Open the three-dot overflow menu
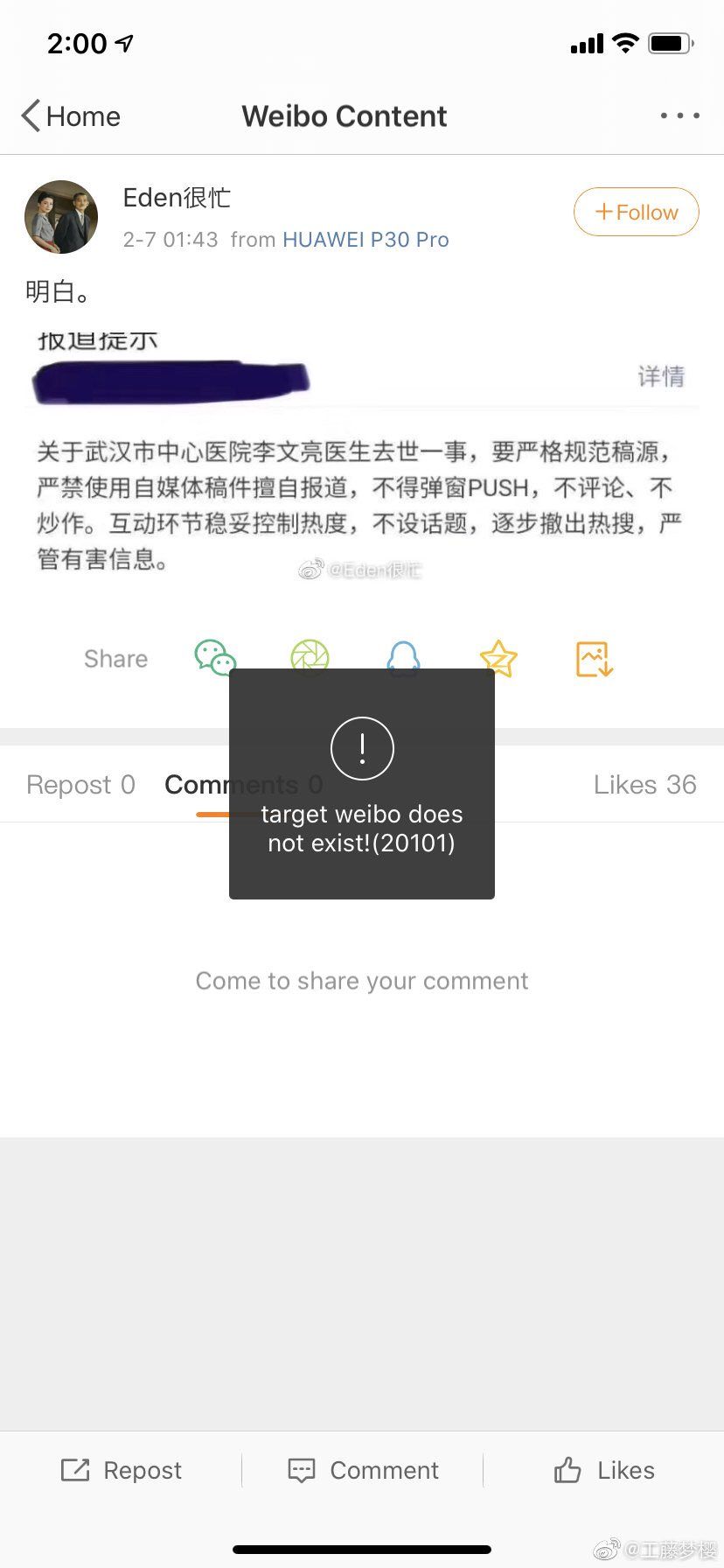The width and height of the screenshot is (724, 1568). [x=679, y=115]
